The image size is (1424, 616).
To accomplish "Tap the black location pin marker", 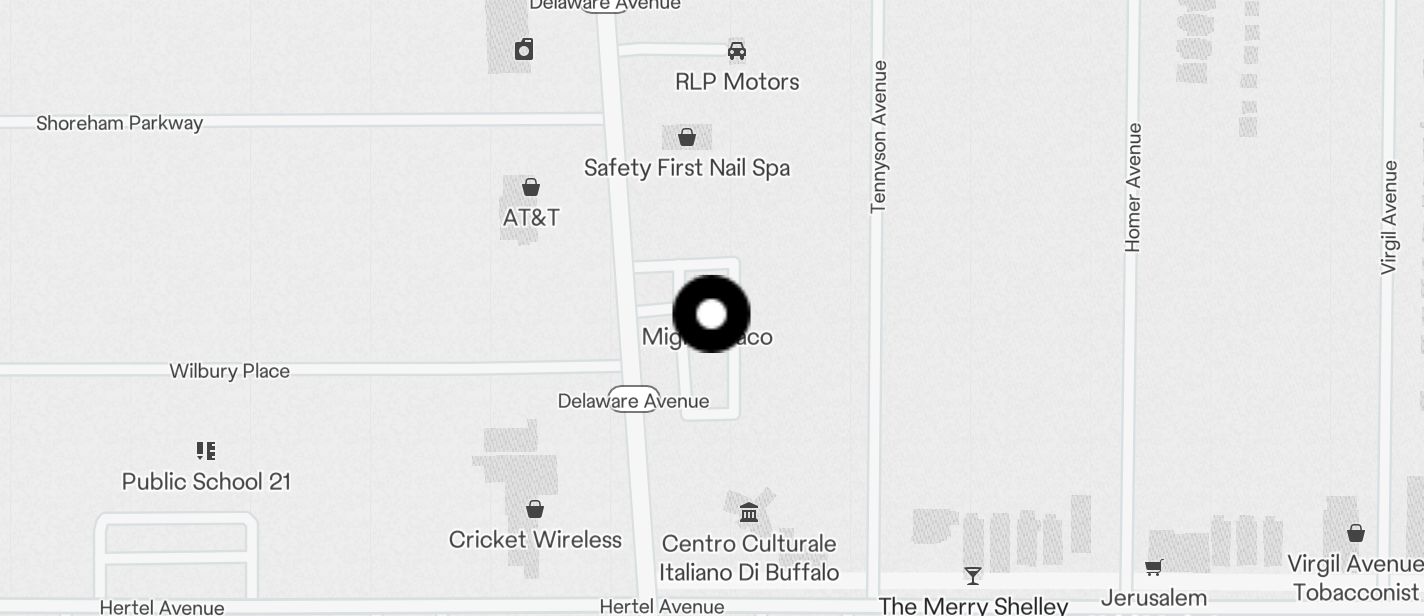I will [x=711, y=314].
